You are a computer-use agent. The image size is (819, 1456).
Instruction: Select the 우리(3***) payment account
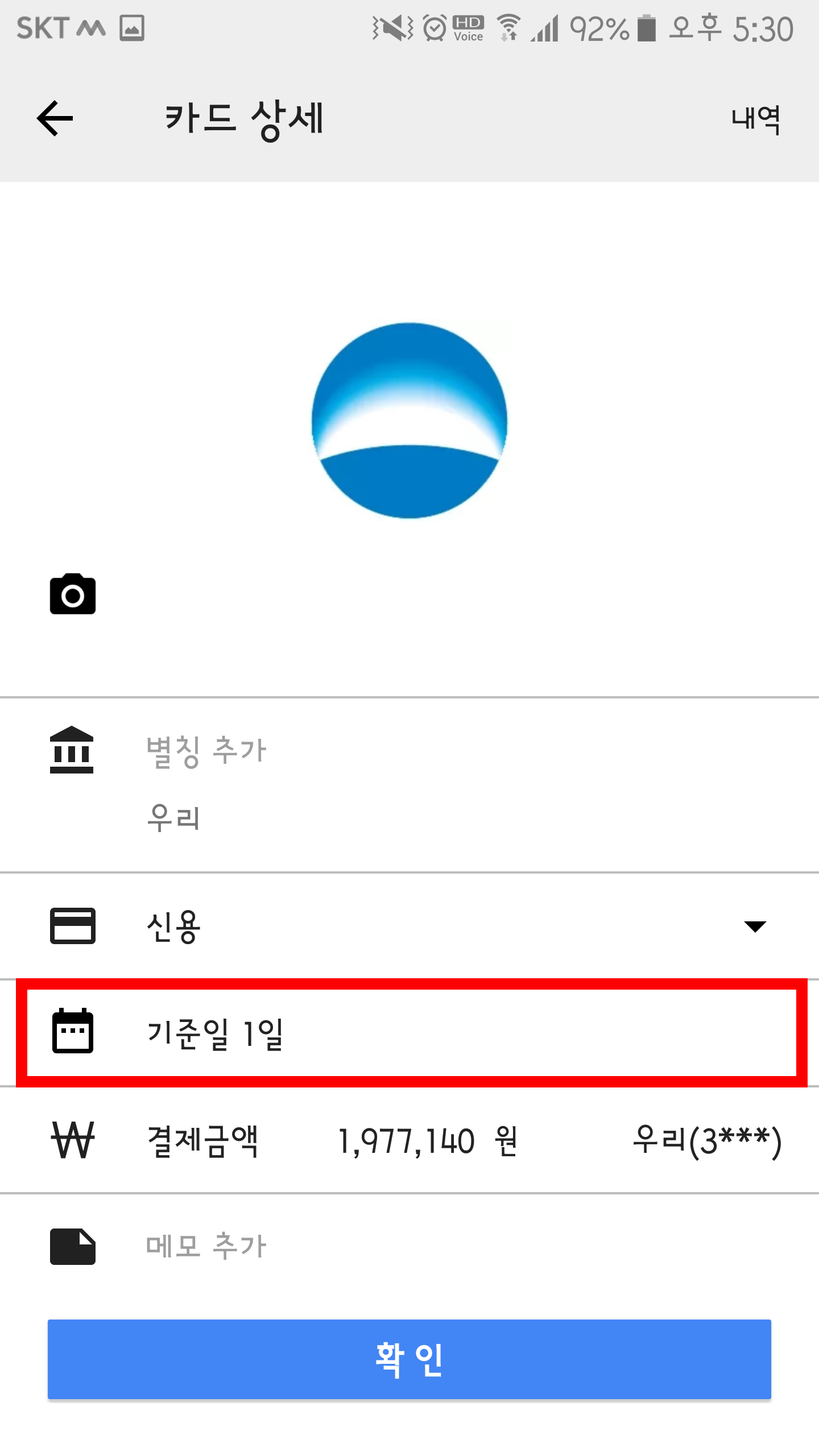[707, 1141]
